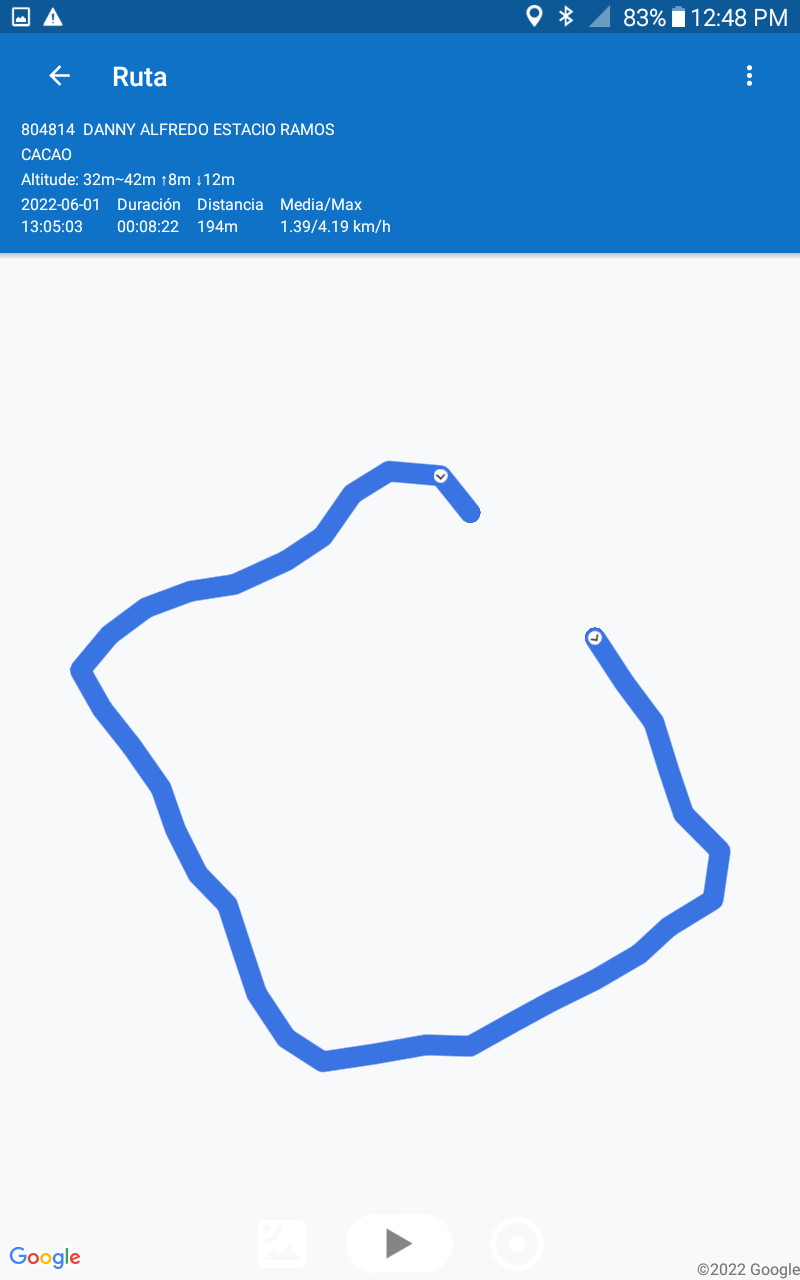Play the route animation
Screen dimensions: 800x1280
point(399,1243)
